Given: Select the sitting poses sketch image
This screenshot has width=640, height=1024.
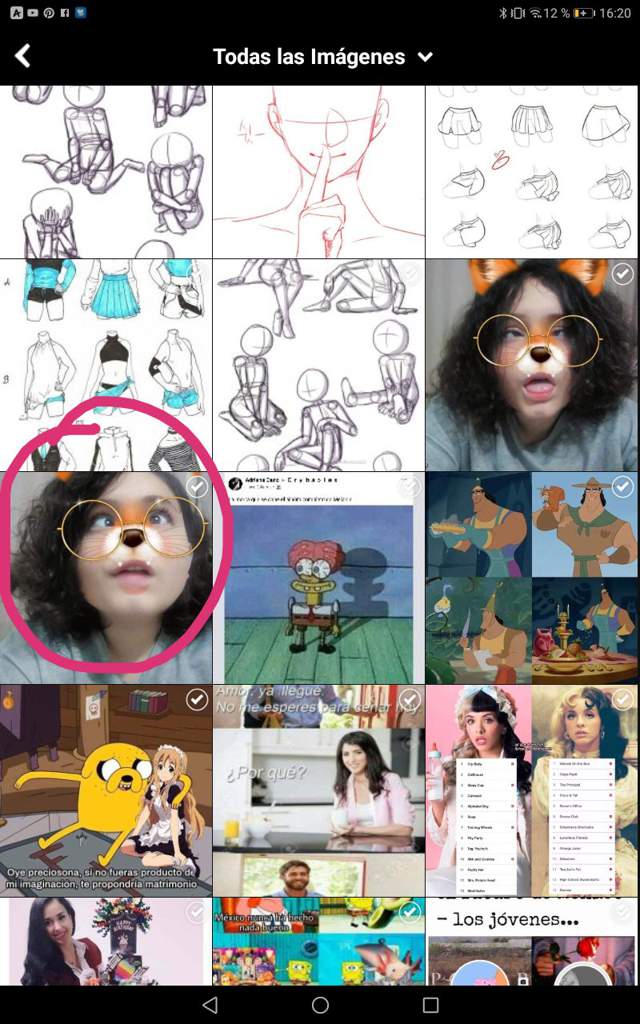Looking at the screenshot, I should coord(318,365).
